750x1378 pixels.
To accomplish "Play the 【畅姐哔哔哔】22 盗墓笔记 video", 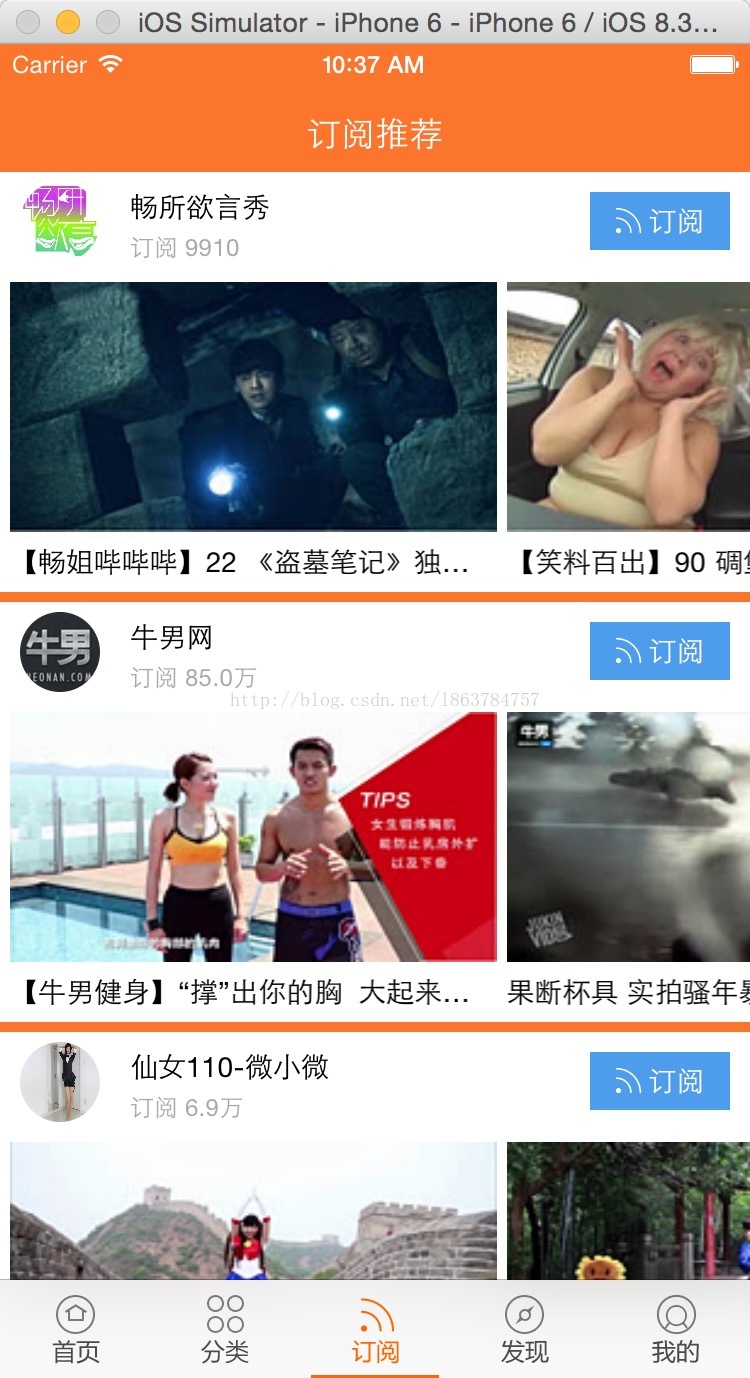I will pos(253,406).
